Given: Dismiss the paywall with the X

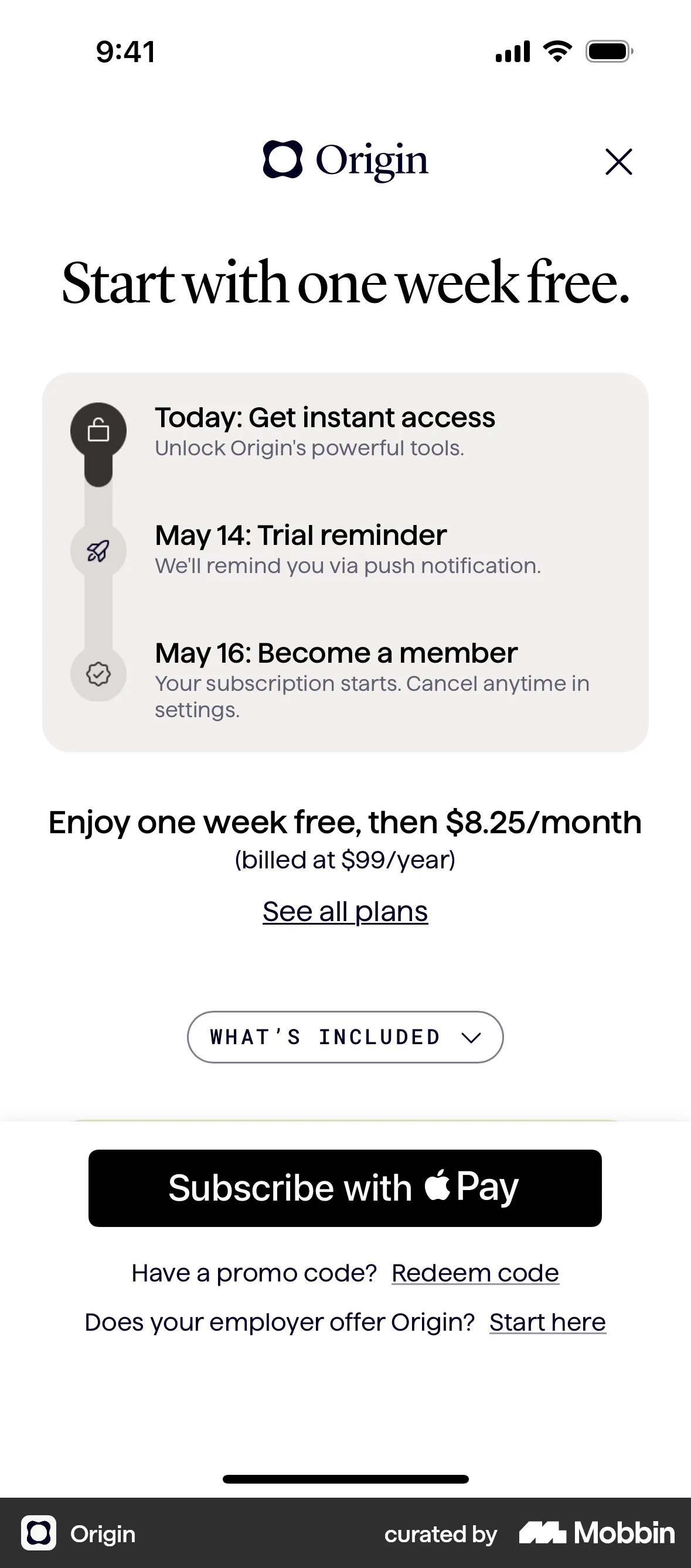Looking at the screenshot, I should pos(618,161).
